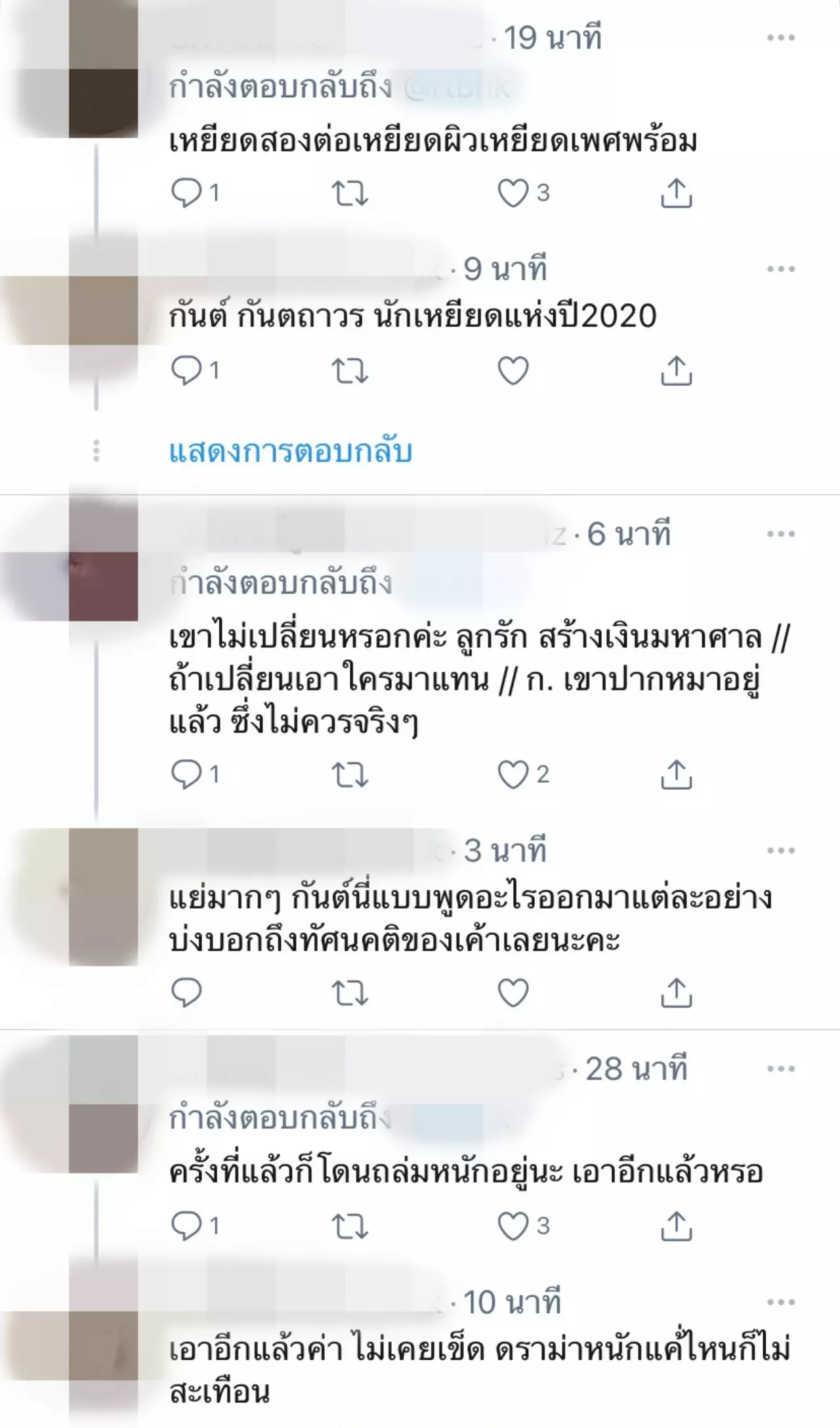Reply to the tweet posted 19 นาที ago
840x1428 pixels.
point(186,193)
